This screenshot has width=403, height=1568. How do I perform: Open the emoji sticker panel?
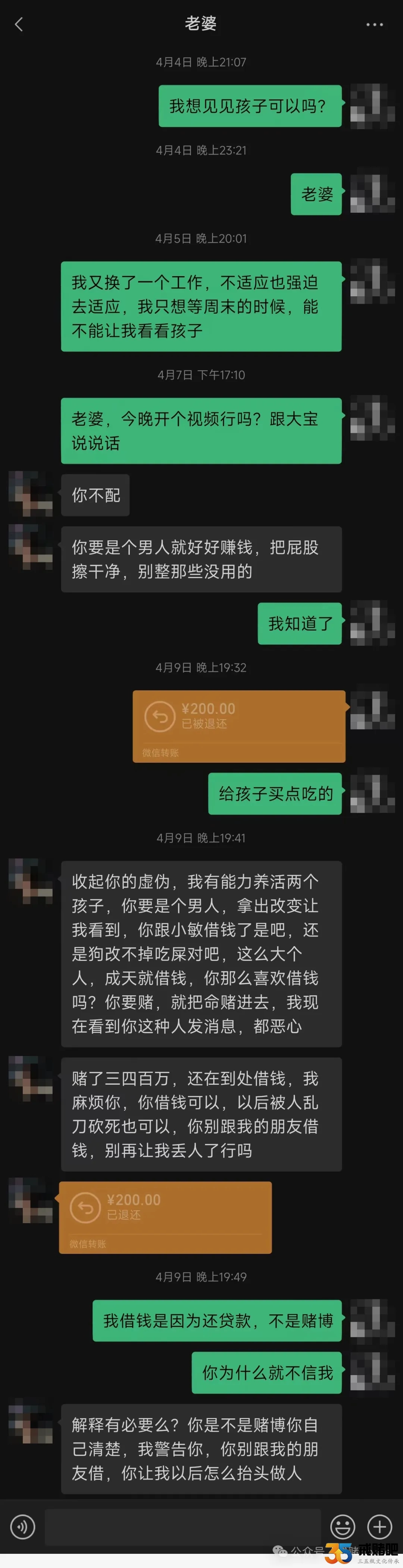[343, 1526]
